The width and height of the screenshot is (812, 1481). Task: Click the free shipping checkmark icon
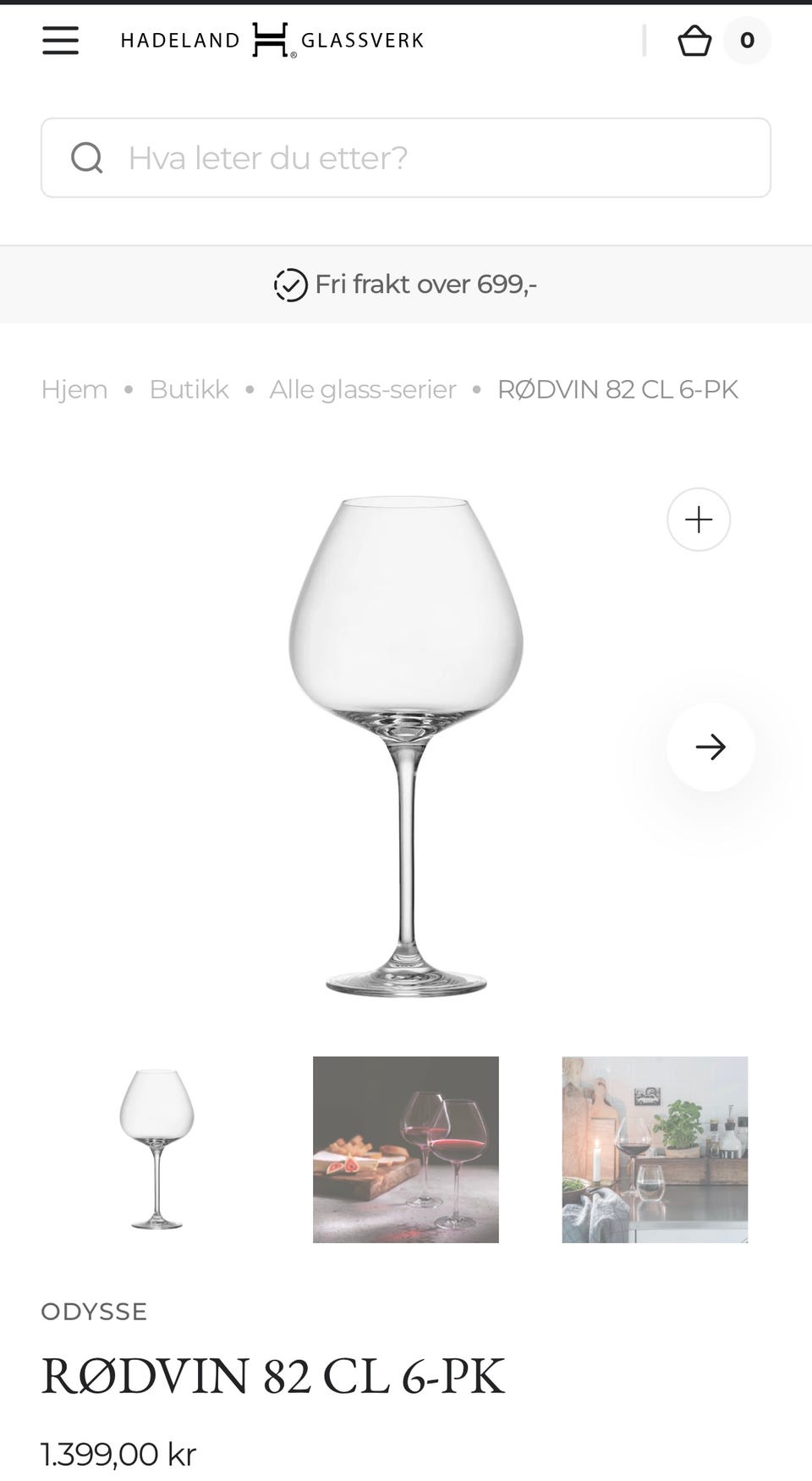(x=290, y=284)
